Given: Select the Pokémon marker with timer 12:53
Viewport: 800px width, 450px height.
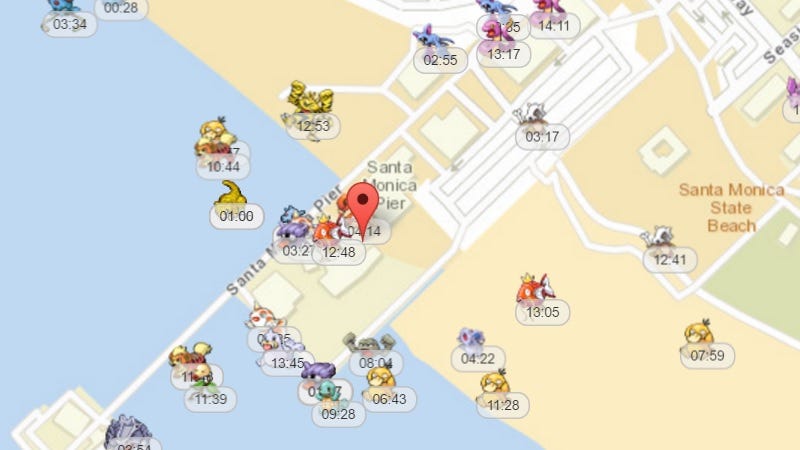Looking at the screenshot, I should point(311,101).
